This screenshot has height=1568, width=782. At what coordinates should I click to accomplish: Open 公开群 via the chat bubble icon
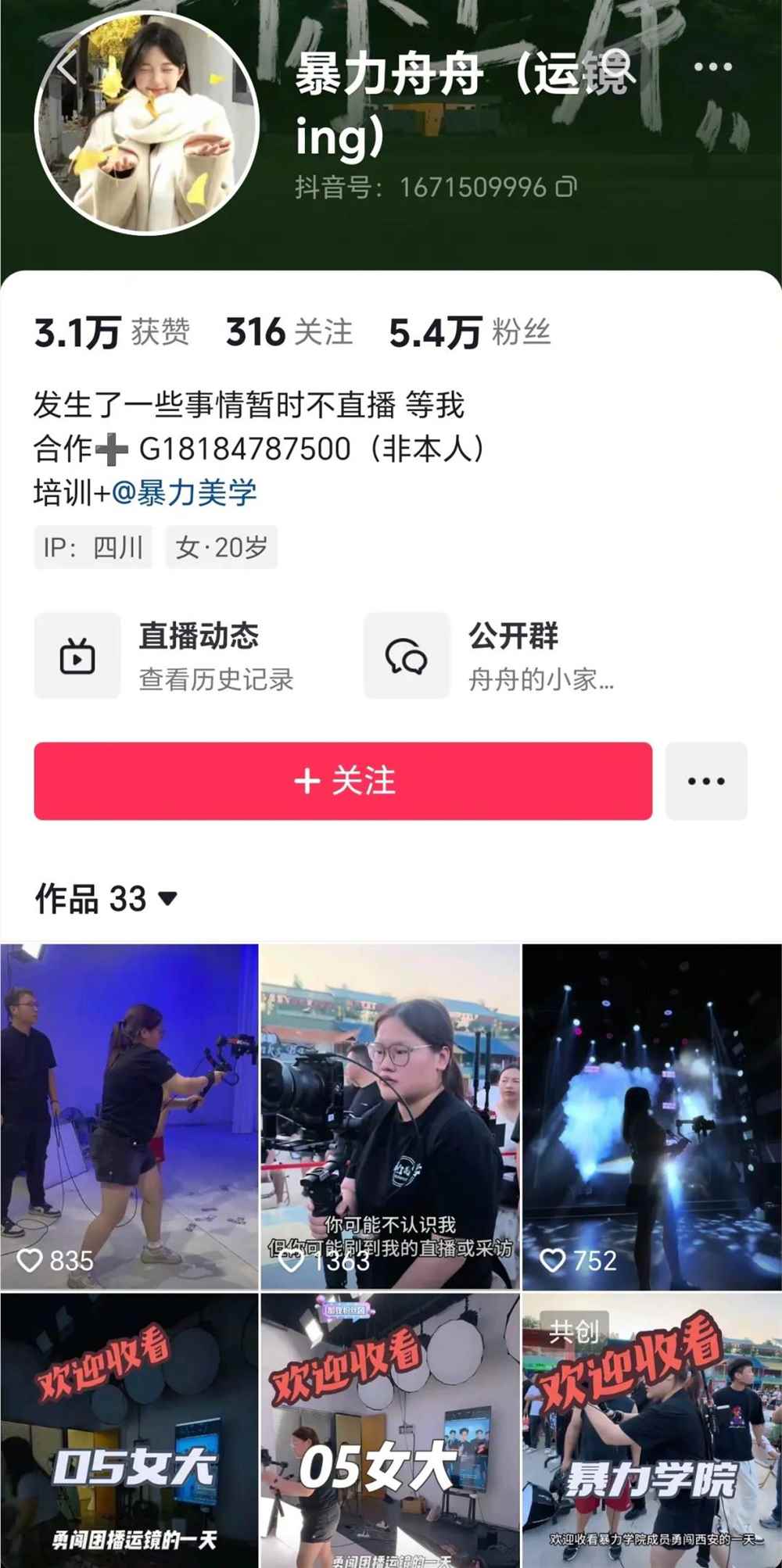click(406, 655)
